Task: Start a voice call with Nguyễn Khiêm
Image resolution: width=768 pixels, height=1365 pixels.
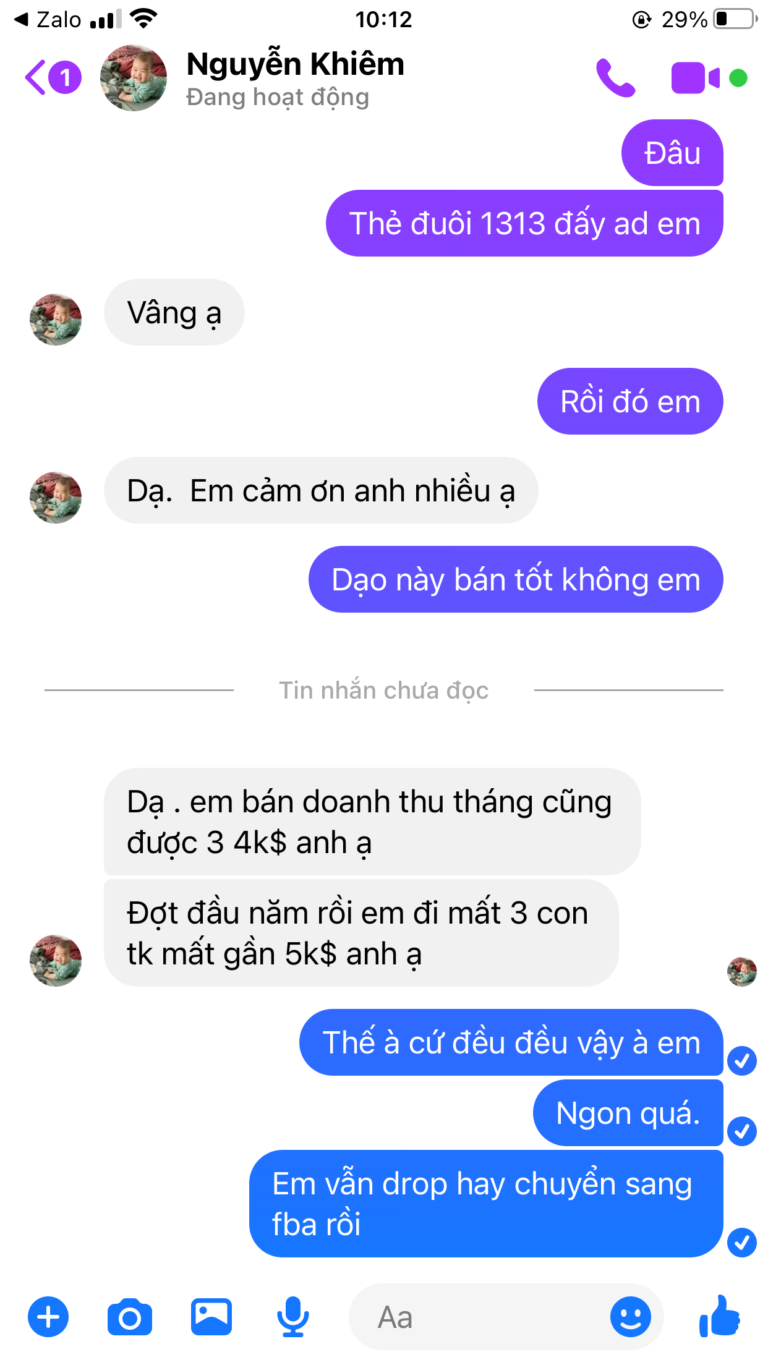Action: pos(615,77)
